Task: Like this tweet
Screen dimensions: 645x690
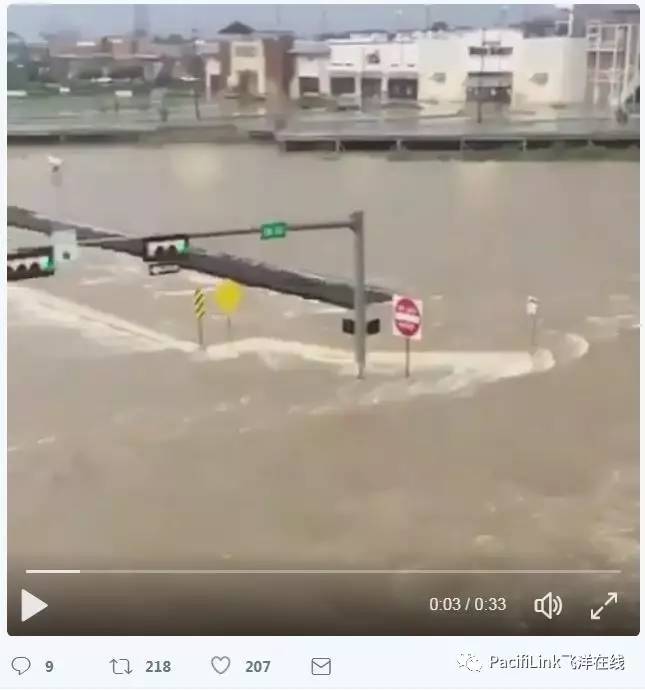Action: point(221,666)
